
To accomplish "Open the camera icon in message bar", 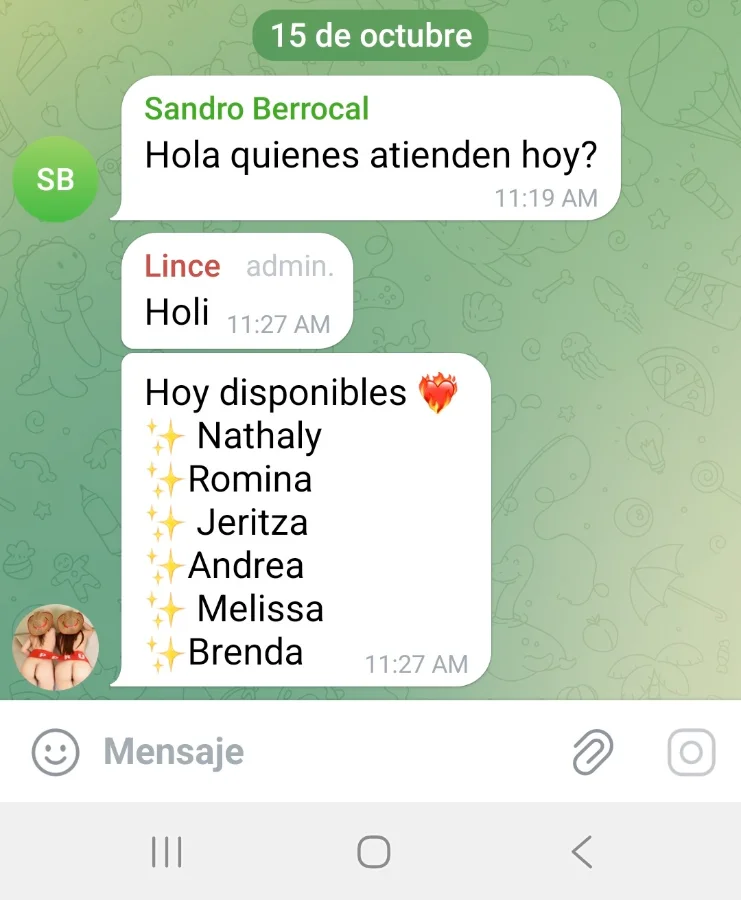I will (691, 752).
